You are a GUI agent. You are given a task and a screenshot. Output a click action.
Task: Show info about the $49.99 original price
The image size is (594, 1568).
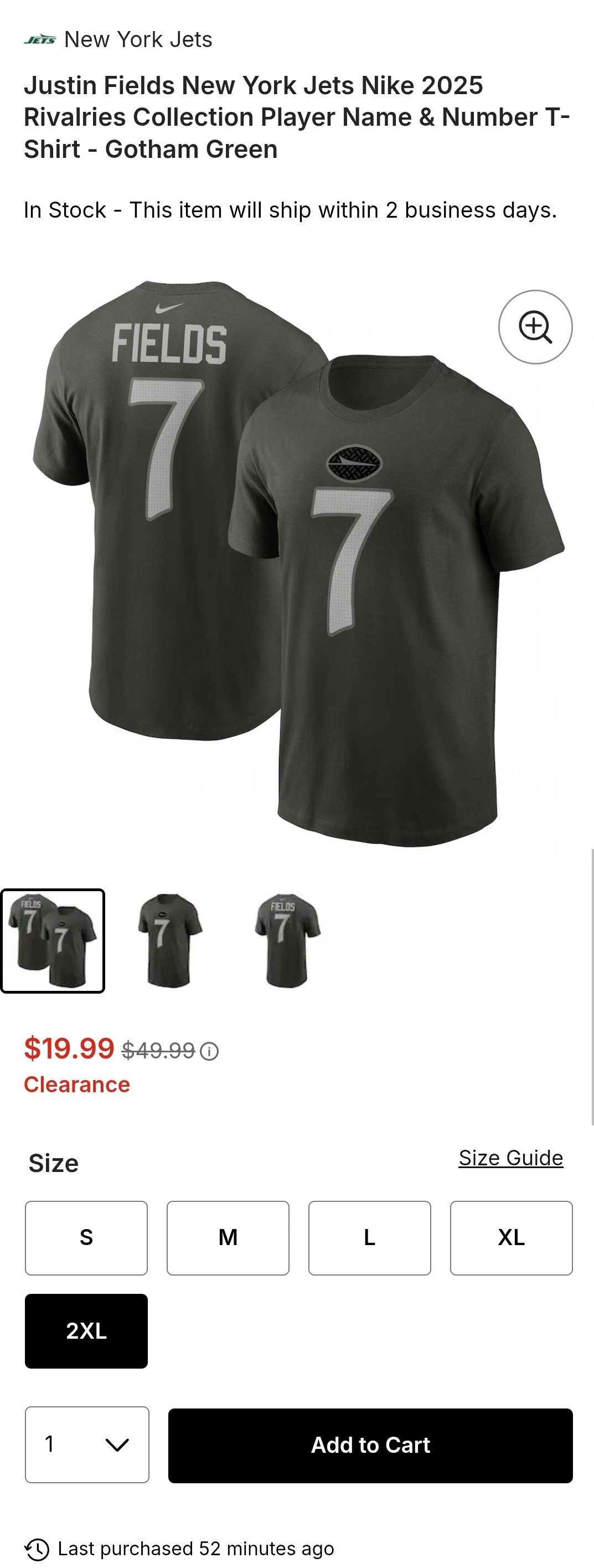point(209,1051)
